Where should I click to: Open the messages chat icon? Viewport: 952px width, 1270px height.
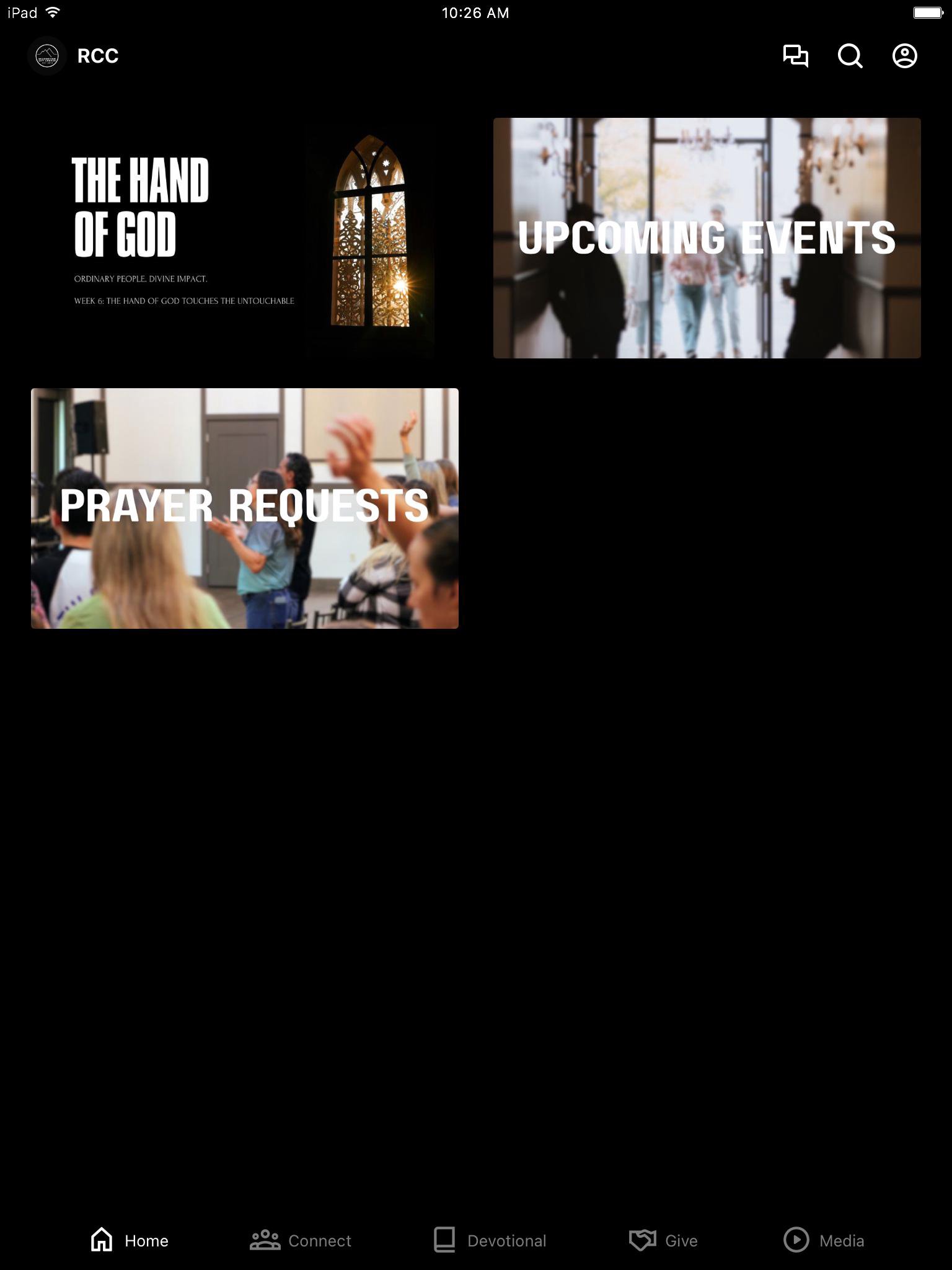pyautogui.click(x=795, y=56)
